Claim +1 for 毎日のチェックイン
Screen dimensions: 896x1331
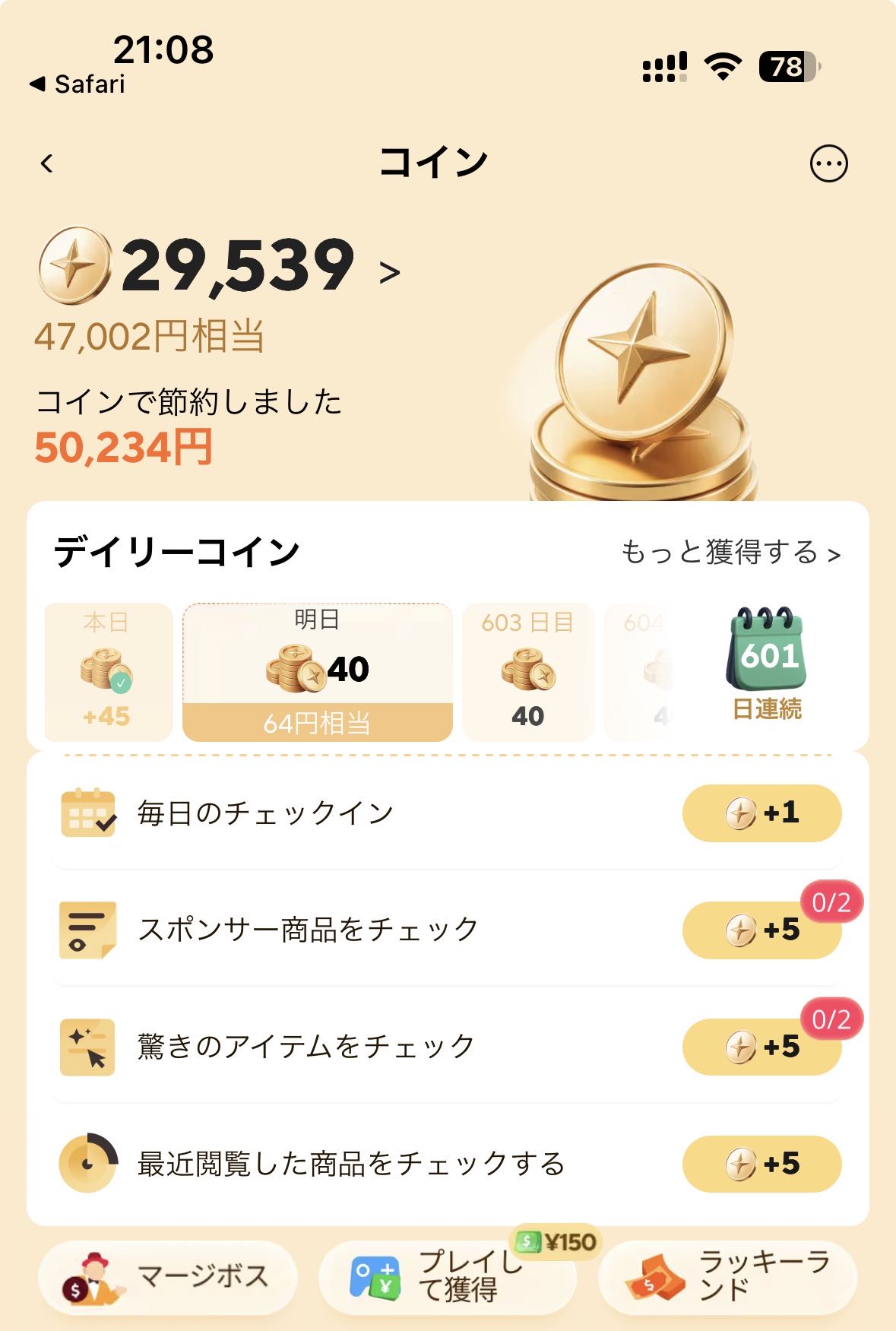click(x=761, y=813)
